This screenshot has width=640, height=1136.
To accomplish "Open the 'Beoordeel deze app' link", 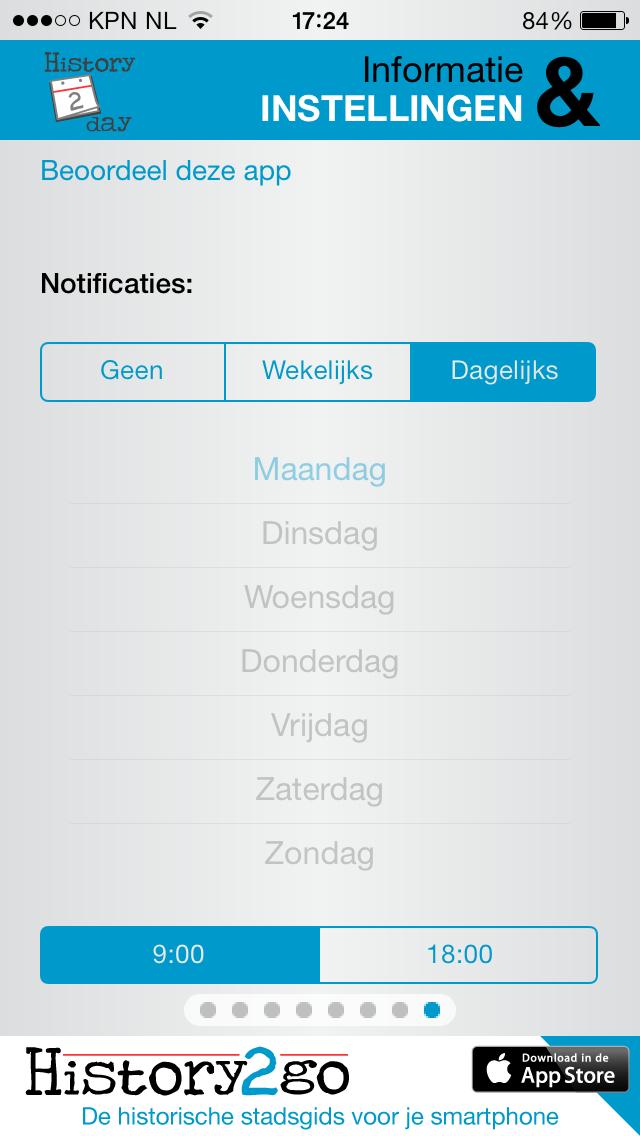I will click(x=166, y=171).
